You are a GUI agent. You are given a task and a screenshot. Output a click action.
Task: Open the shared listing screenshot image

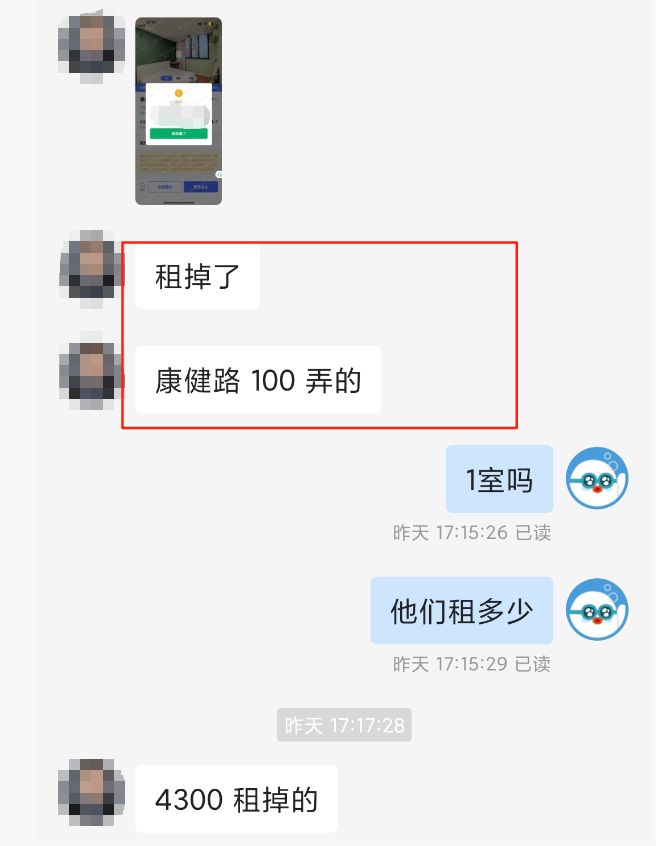point(178,111)
